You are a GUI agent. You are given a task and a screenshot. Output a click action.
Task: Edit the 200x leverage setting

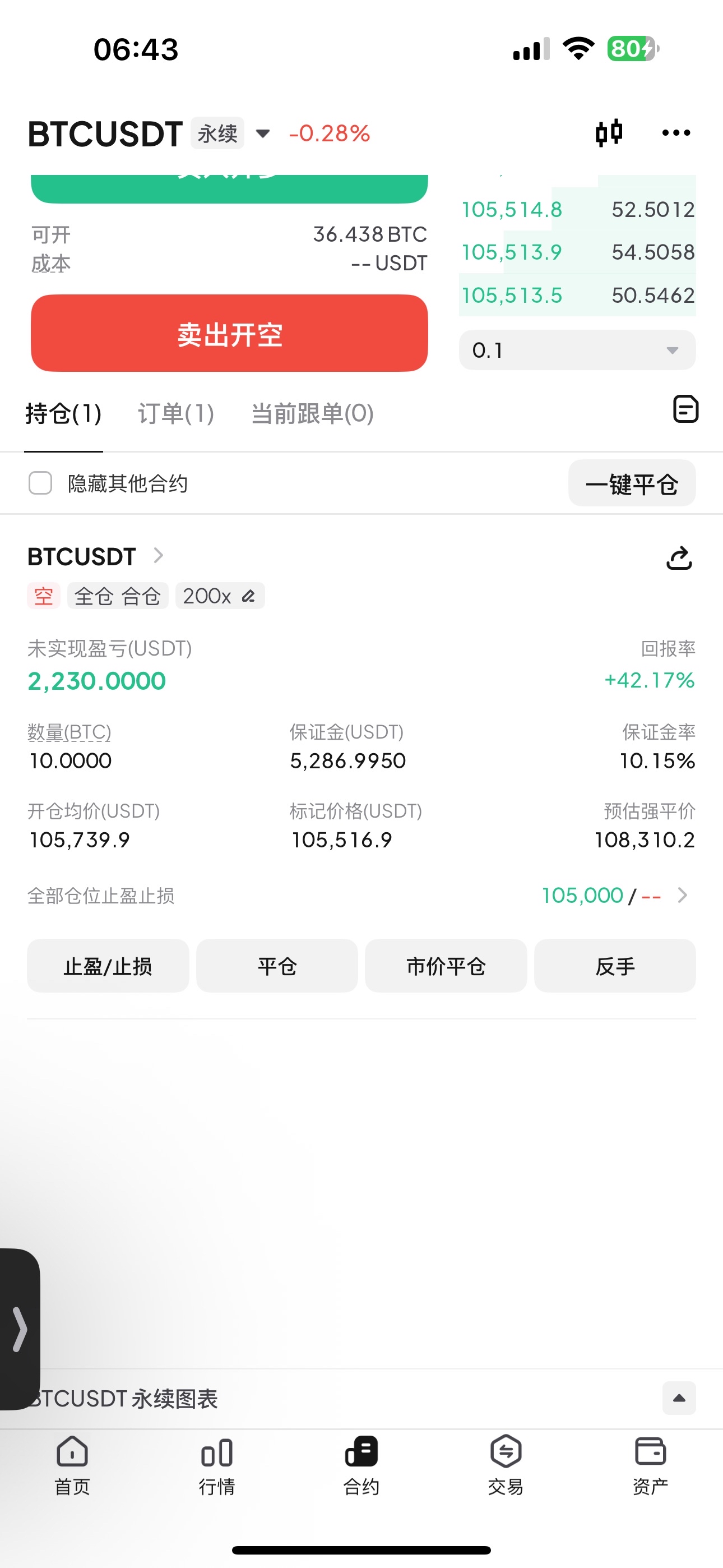point(220,596)
